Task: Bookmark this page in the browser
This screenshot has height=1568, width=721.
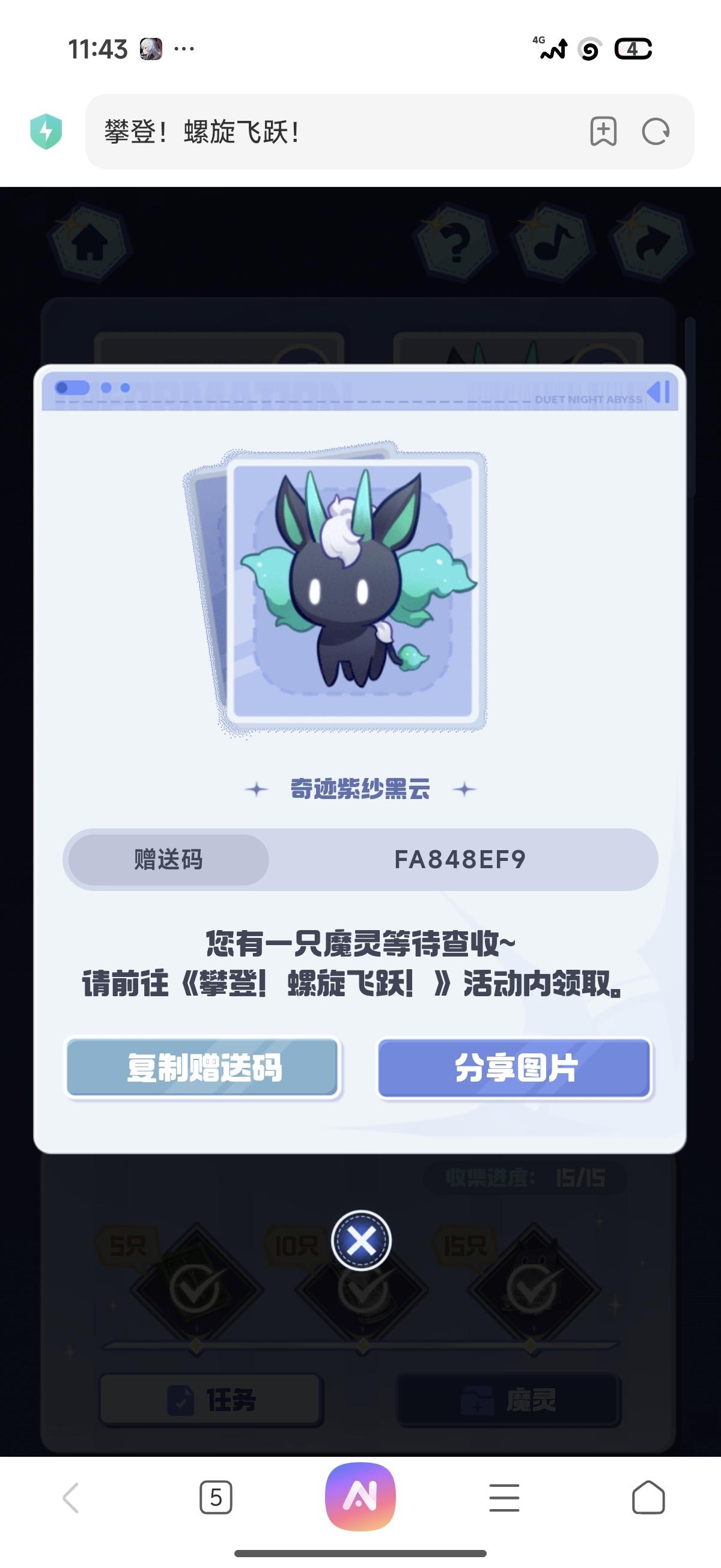Action: (603, 132)
